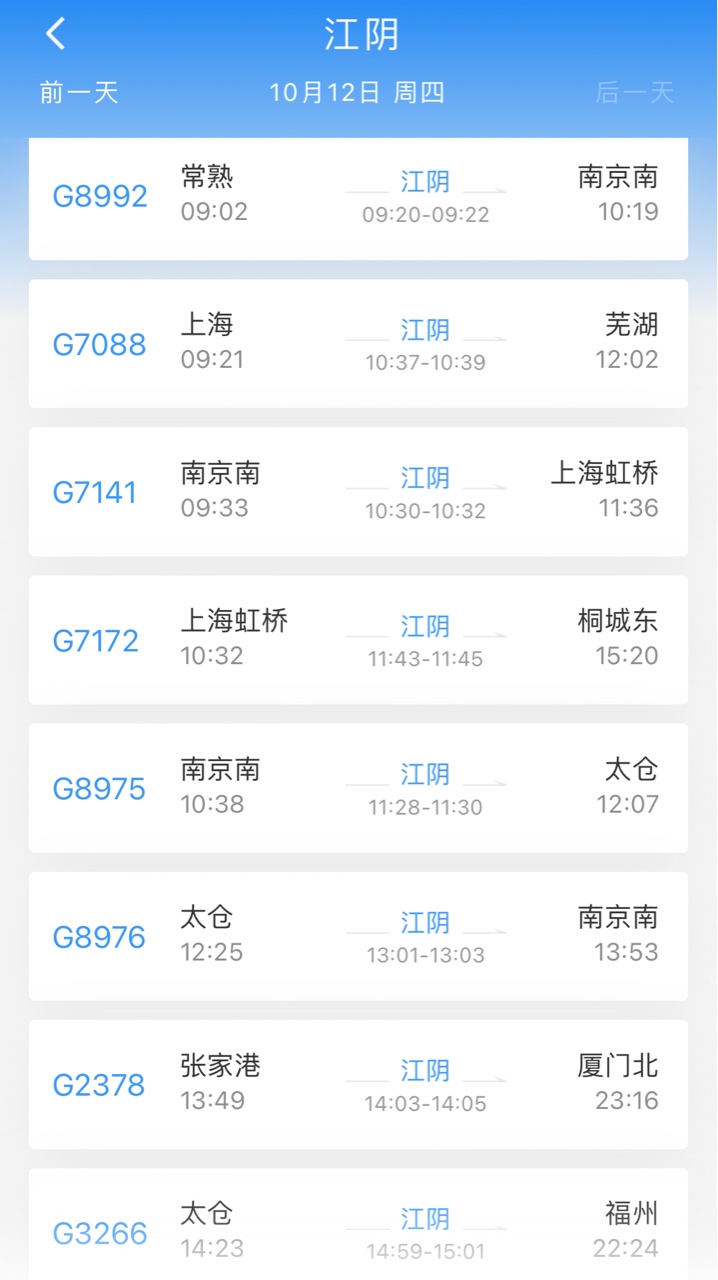
Task: View train G8975 from 南京南 to 太仓
Action: click(358, 787)
